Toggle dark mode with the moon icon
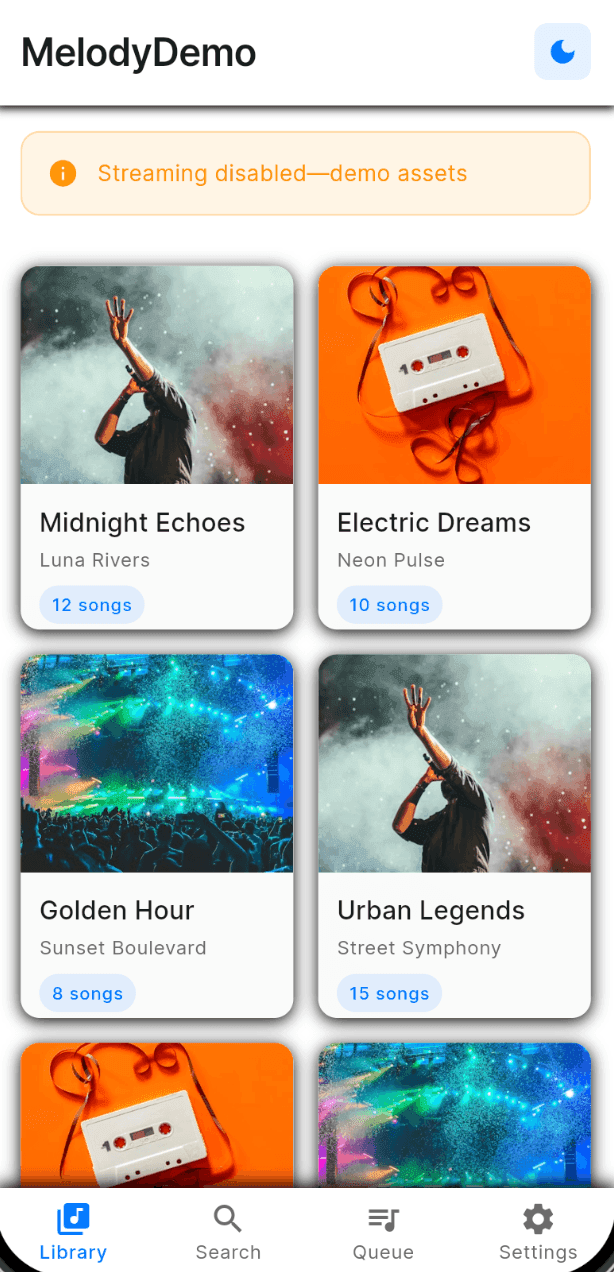This screenshot has width=614, height=1272. coord(562,52)
